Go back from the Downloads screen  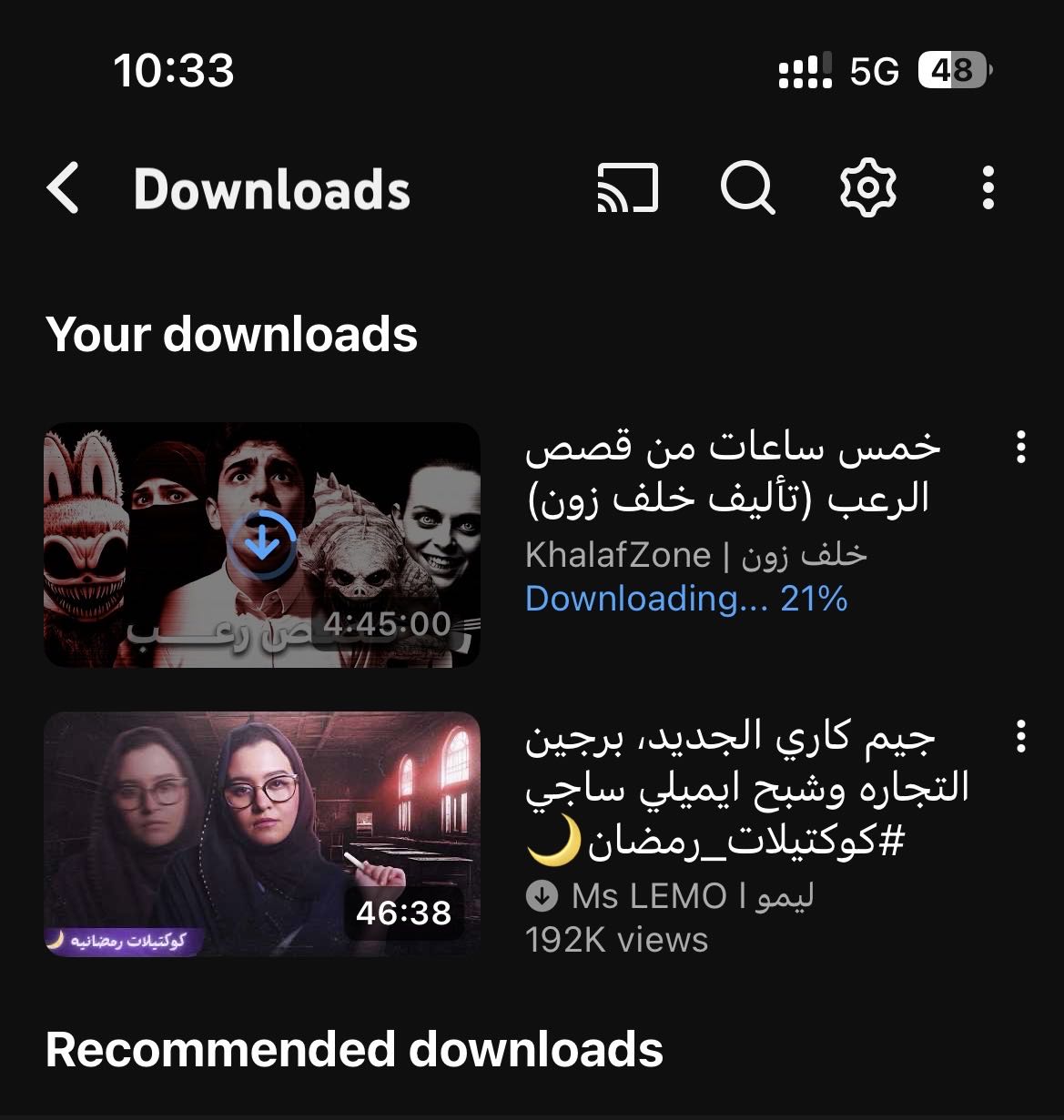click(x=63, y=188)
